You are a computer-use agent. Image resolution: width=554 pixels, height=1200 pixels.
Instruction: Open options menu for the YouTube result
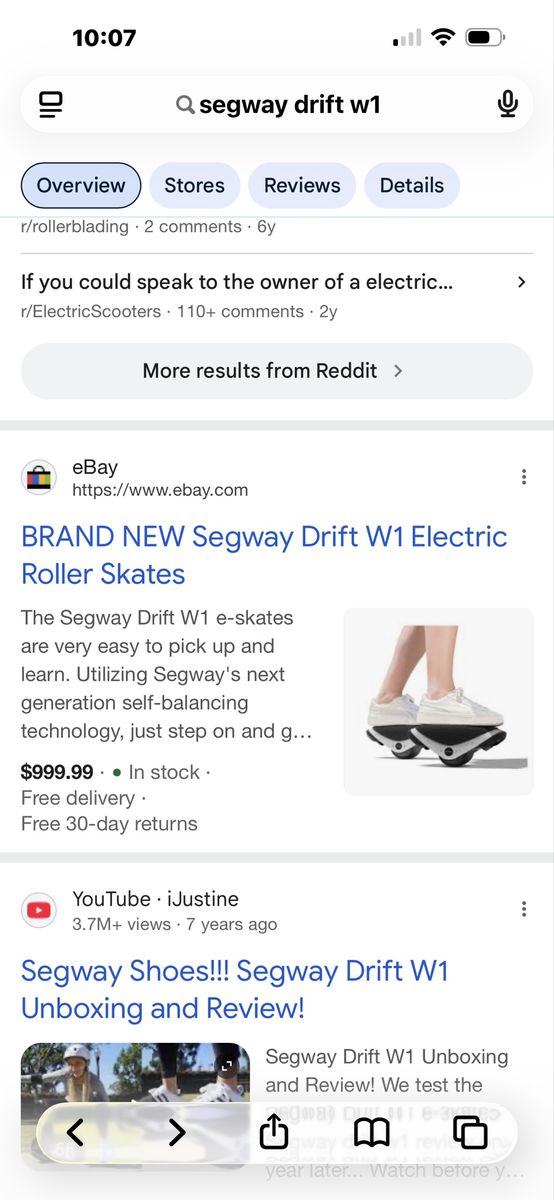pyautogui.click(x=523, y=909)
